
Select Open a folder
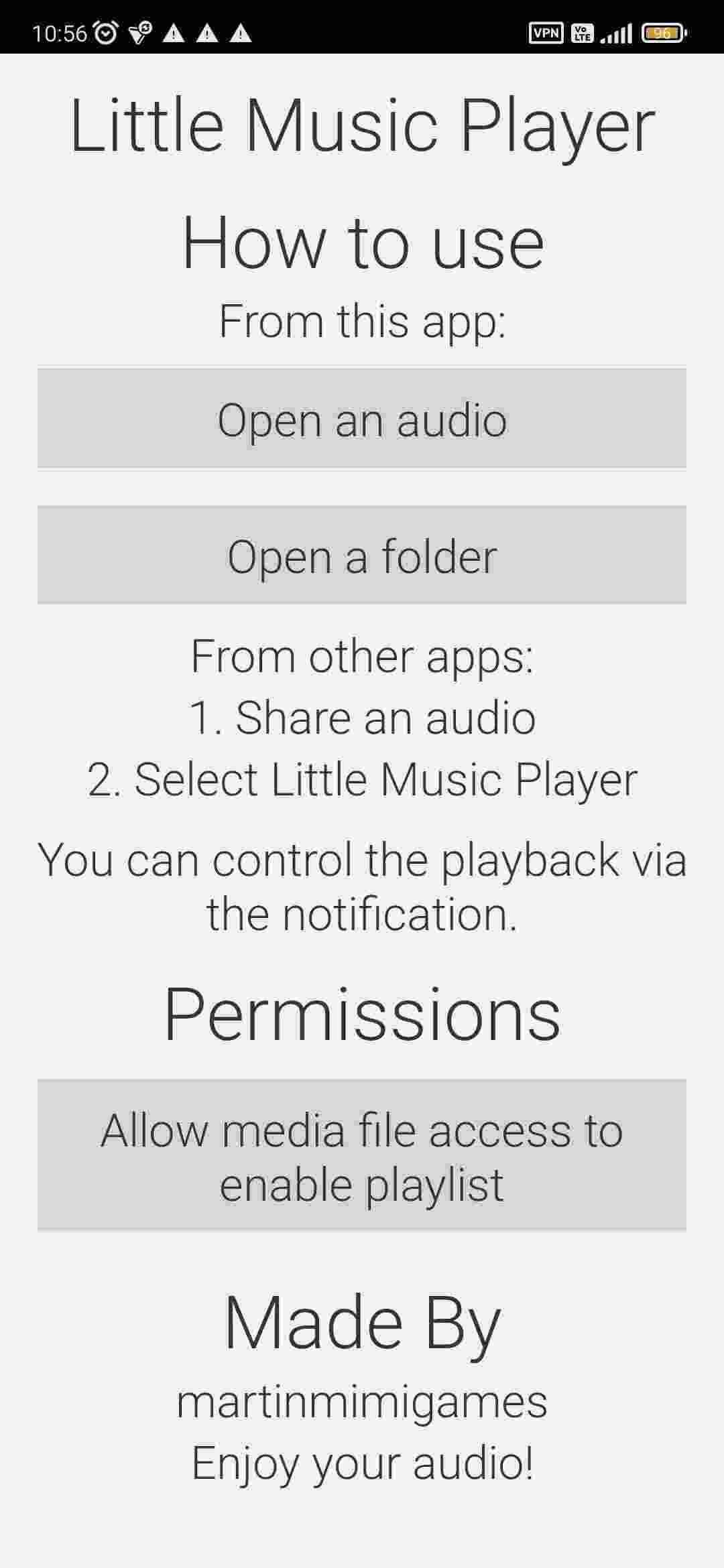362,556
